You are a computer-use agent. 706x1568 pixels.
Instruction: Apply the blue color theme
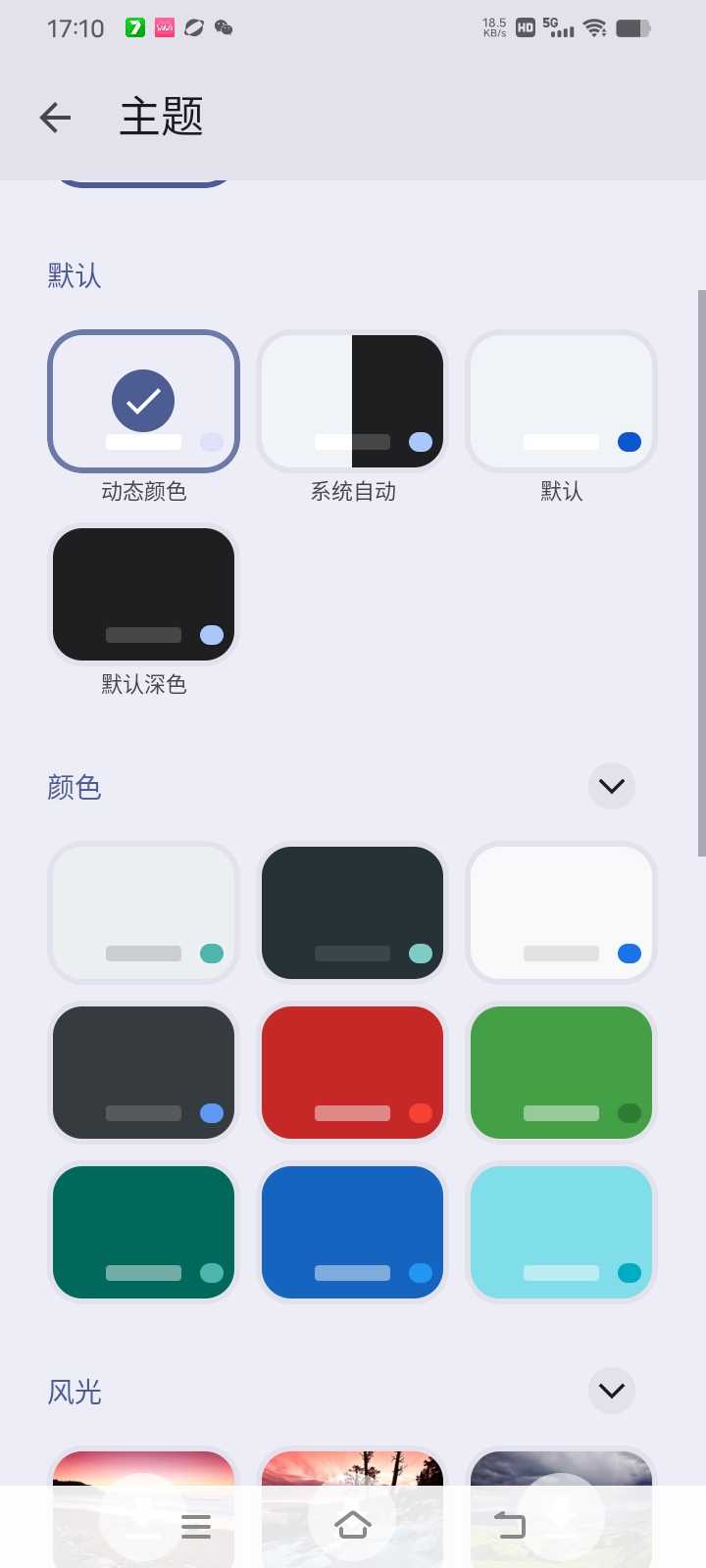tap(352, 1232)
